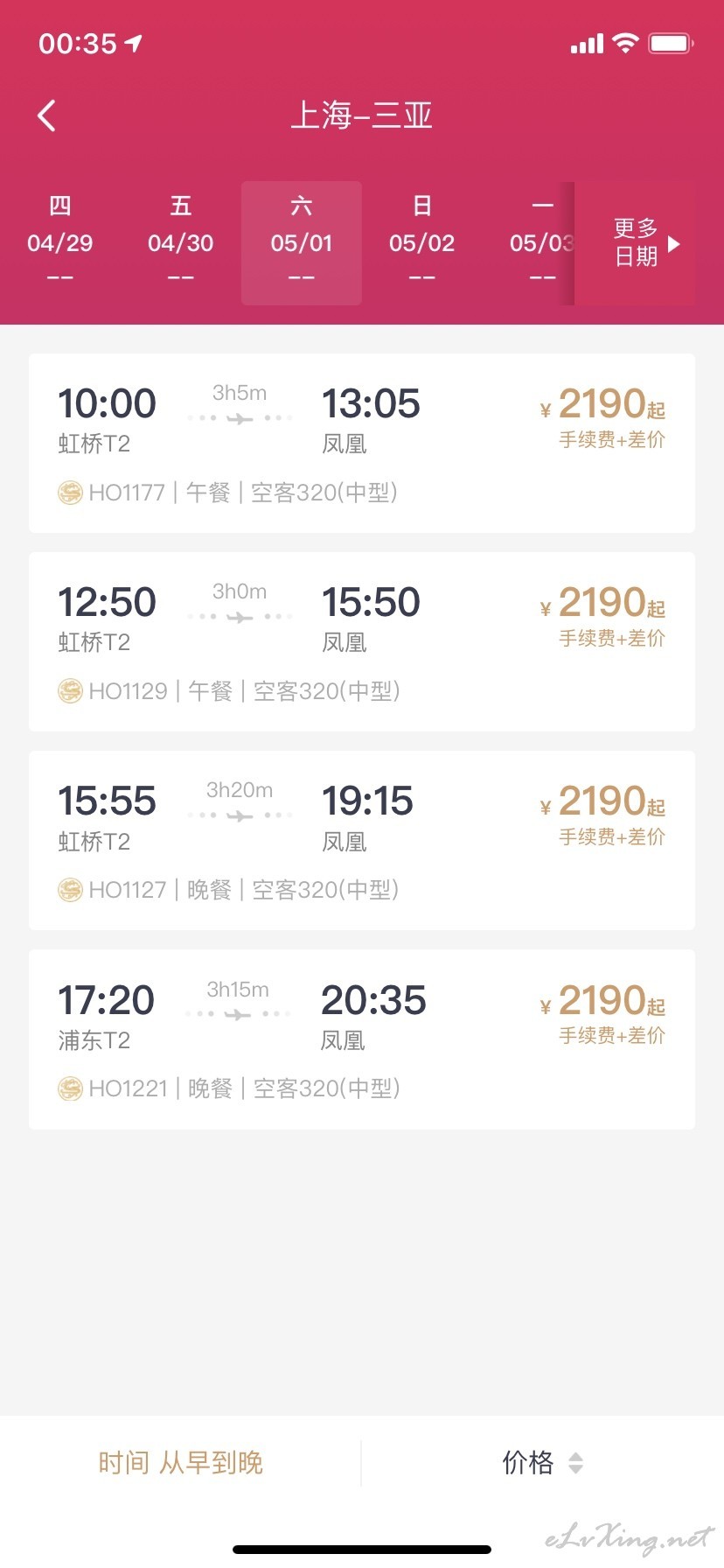Open flight HO1177 departing 10:00

pyautogui.click(x=362, y=443)
